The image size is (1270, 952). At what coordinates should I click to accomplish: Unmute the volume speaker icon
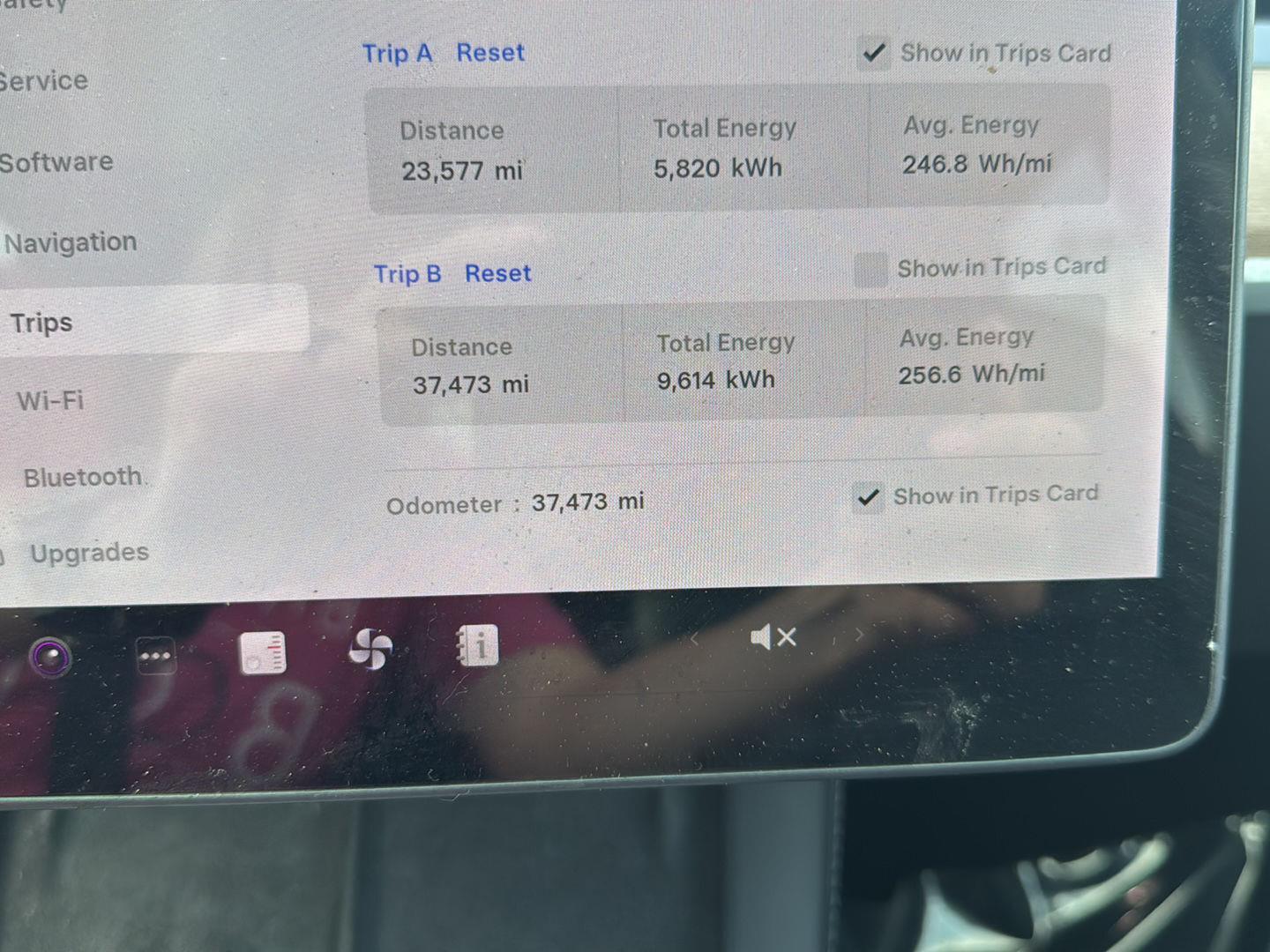(x=773, y=636)
